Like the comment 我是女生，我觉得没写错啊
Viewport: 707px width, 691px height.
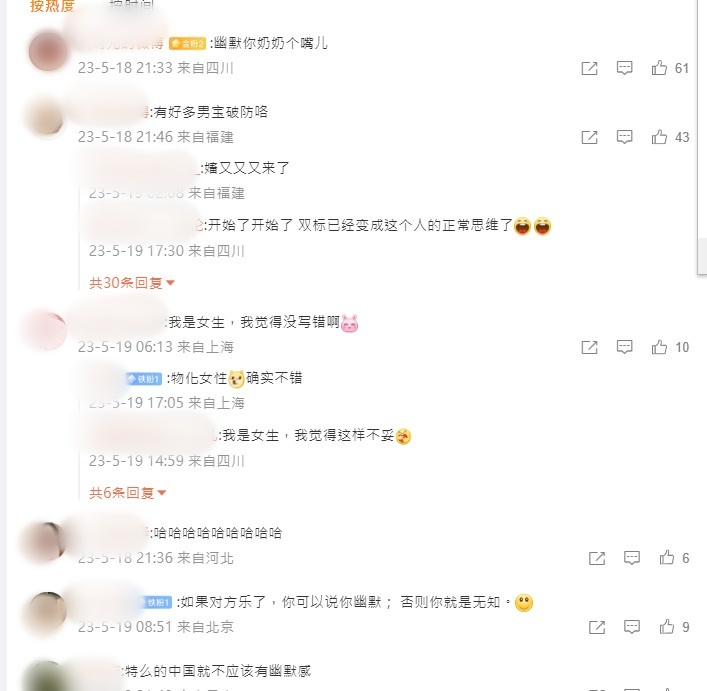[x=659, y=347]
